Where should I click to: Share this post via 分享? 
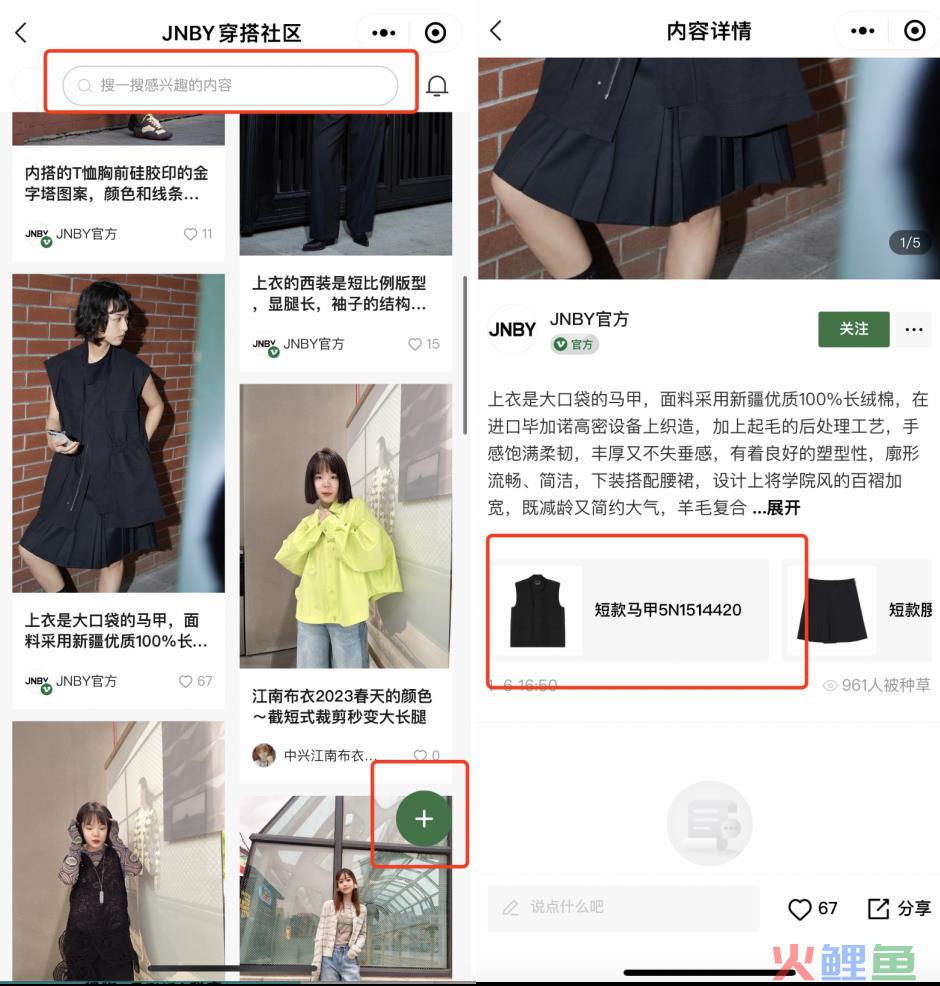(x=899, y=908)
